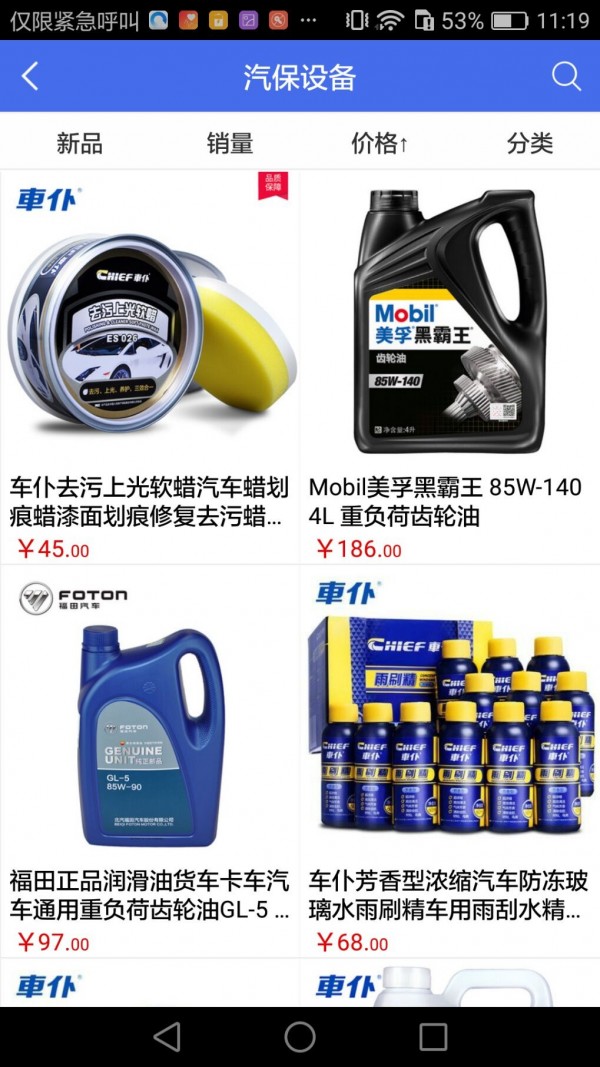
Task: Open the 分类 filter
Action: coord(529,144)
